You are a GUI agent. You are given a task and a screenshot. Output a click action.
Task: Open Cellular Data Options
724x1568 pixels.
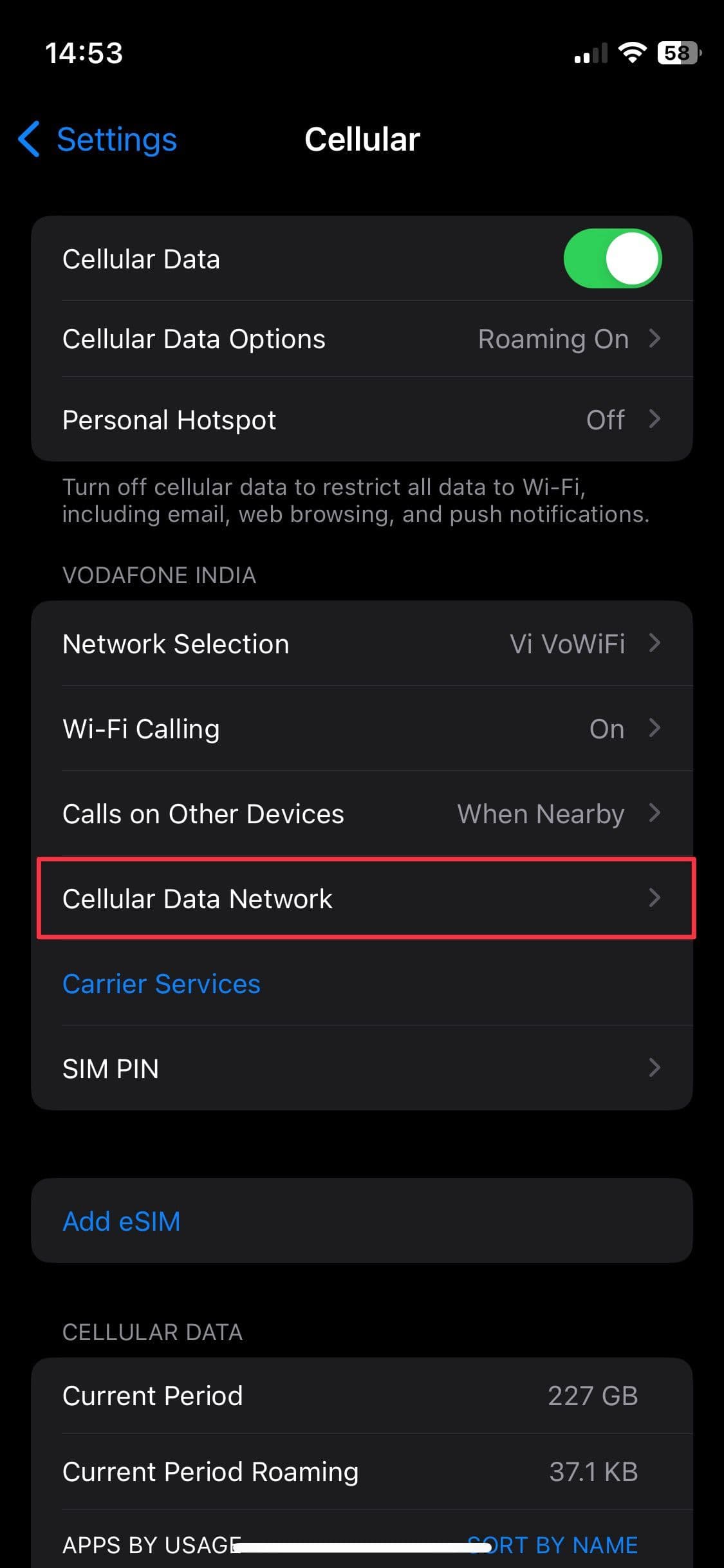tap(362, 339)
